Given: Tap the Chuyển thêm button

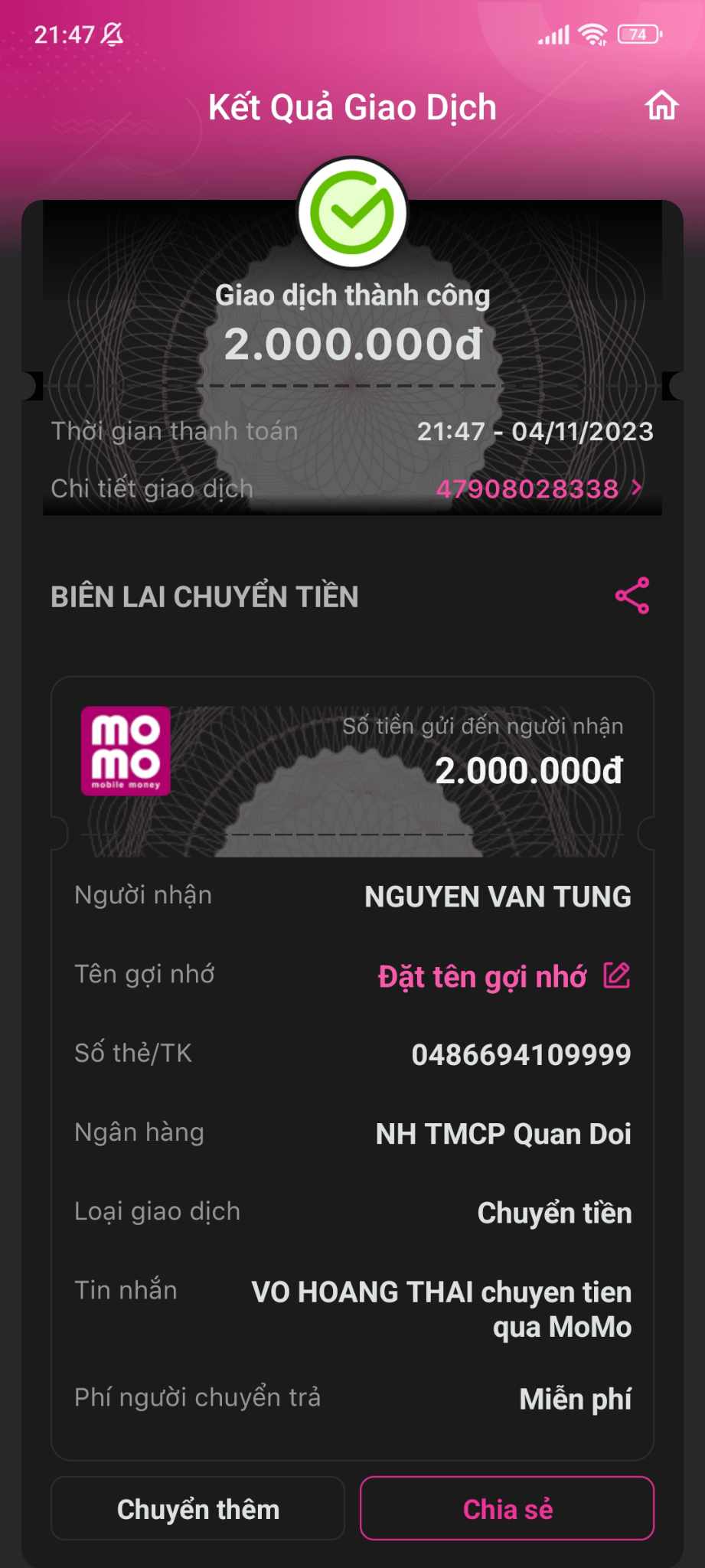Looking at the screenshot, I should tap(197, 1509).
